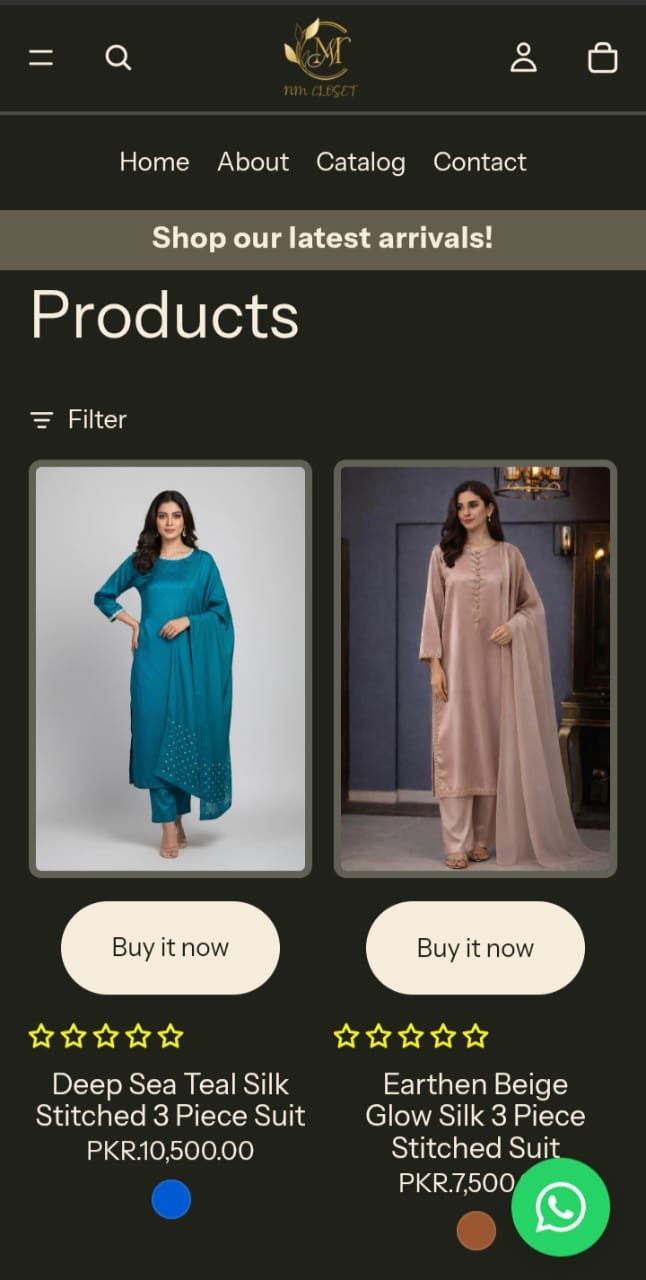The width and height of the screenshot is (646, 1280).
Task: Select the blue color swatch
Action: [171, 1199]
